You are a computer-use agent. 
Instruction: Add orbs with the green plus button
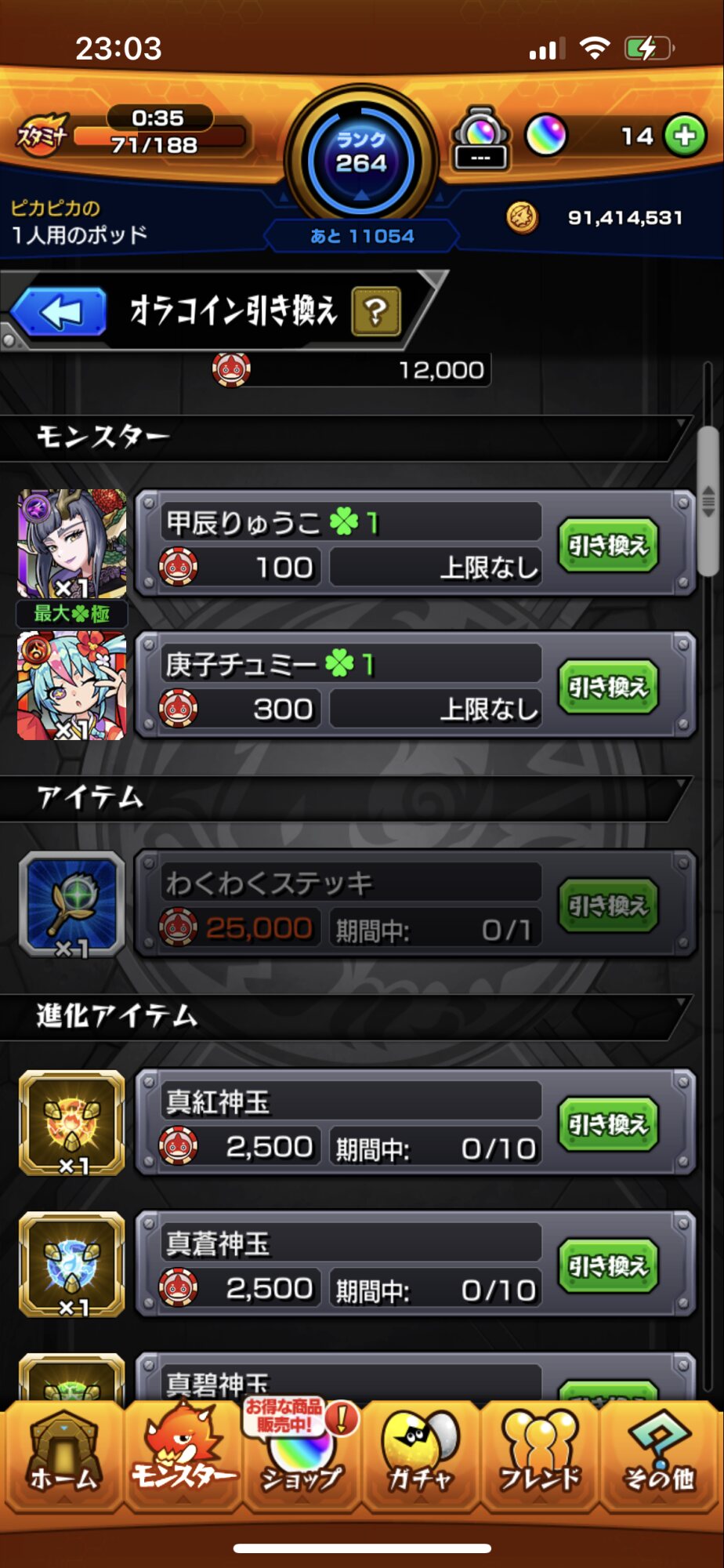coord(684,136)
